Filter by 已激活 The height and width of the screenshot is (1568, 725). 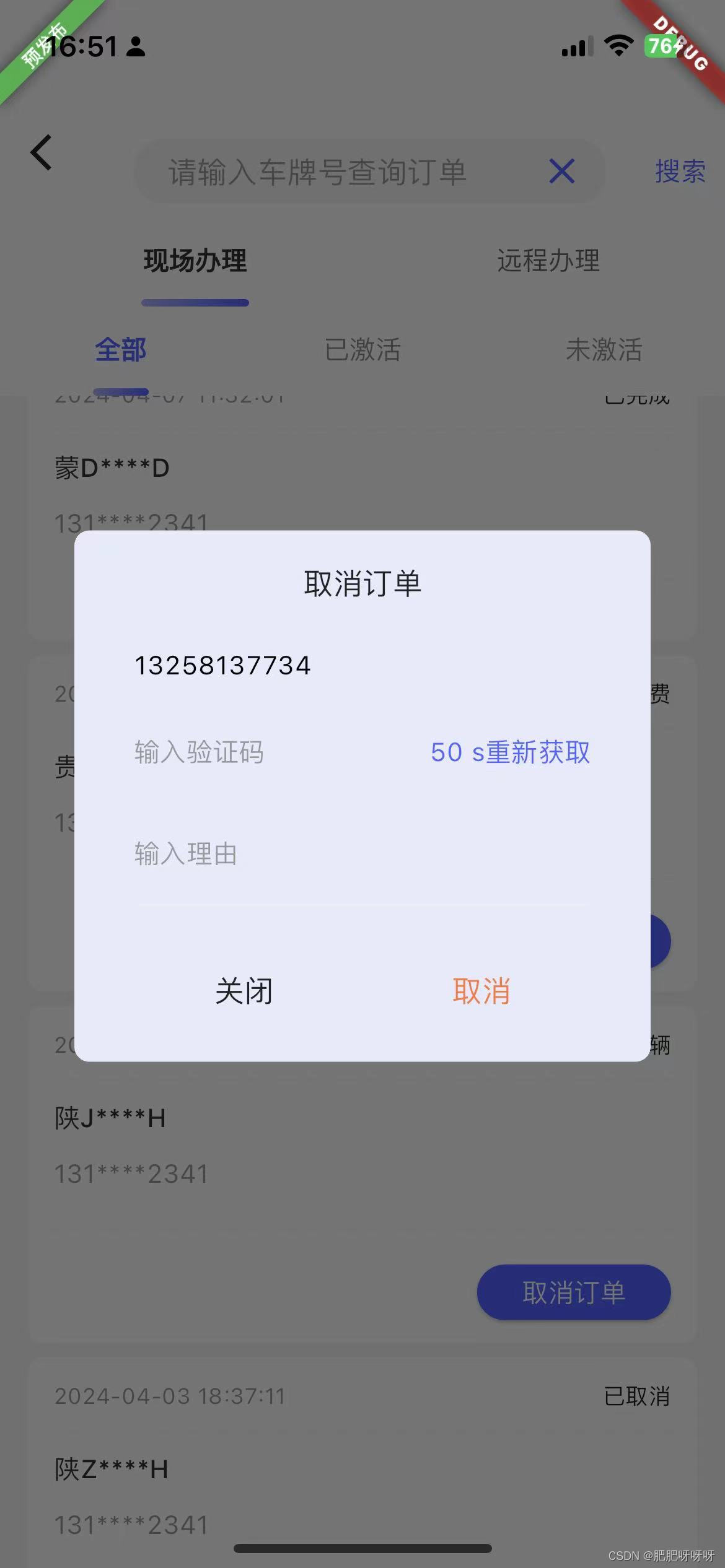pyautogui.click(x=362, y=349)
